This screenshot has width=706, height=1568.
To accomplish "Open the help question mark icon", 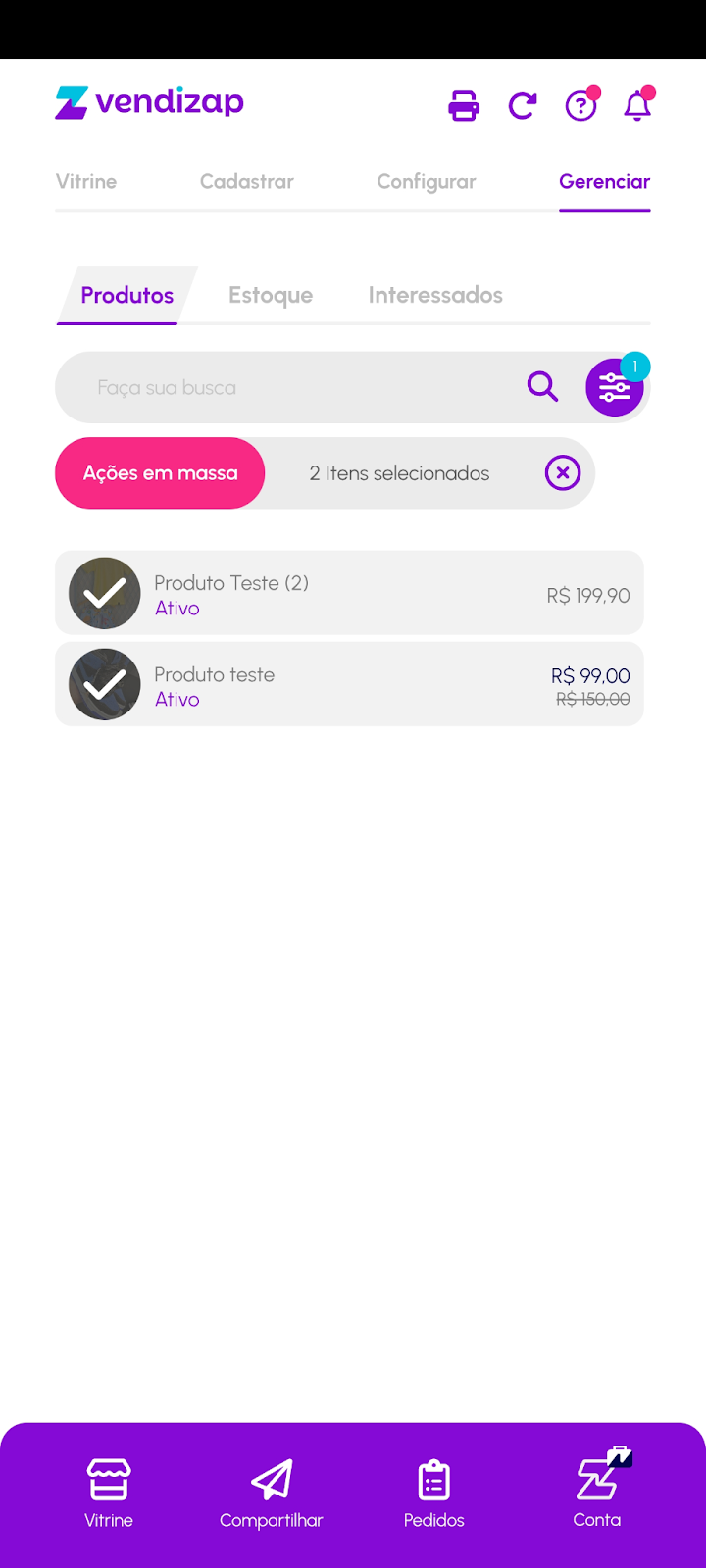I will [x=581, y=105].
